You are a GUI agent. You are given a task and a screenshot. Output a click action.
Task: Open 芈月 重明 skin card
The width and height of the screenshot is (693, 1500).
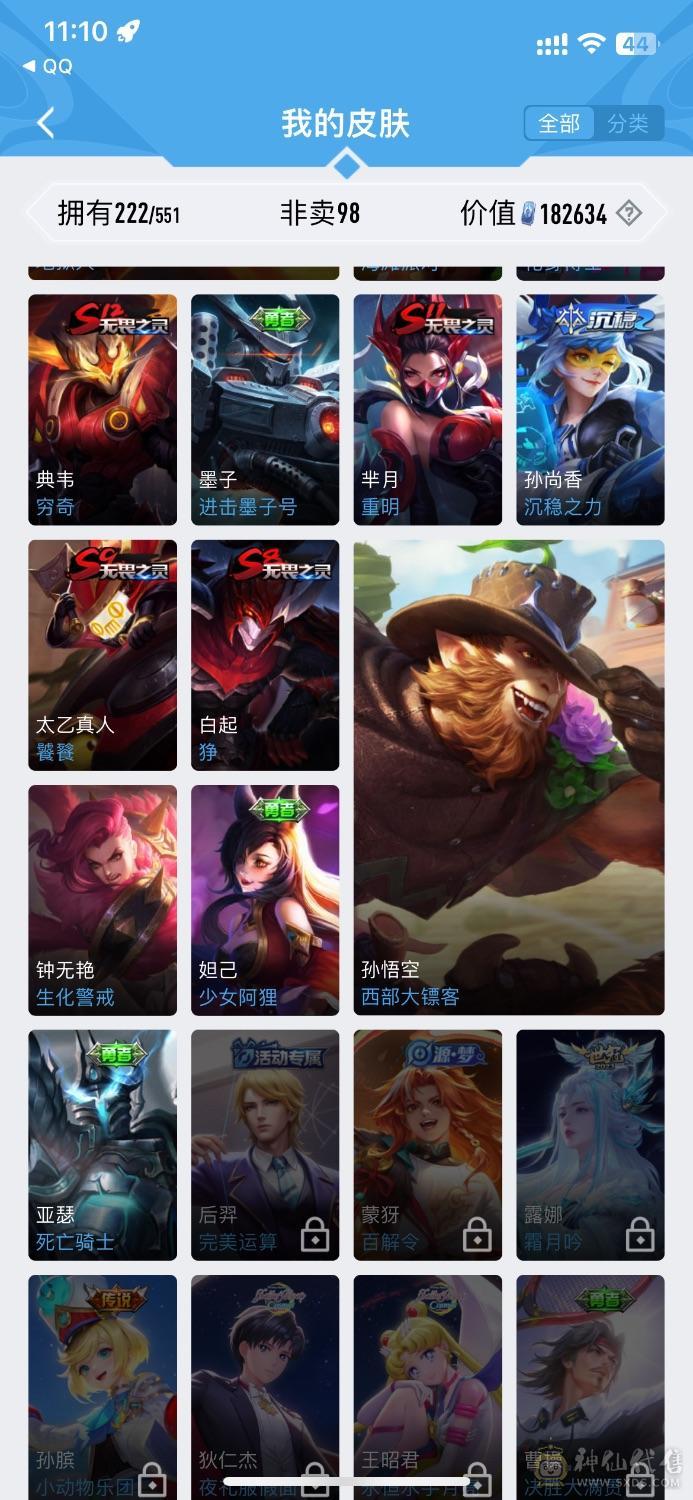coord(428,409)
